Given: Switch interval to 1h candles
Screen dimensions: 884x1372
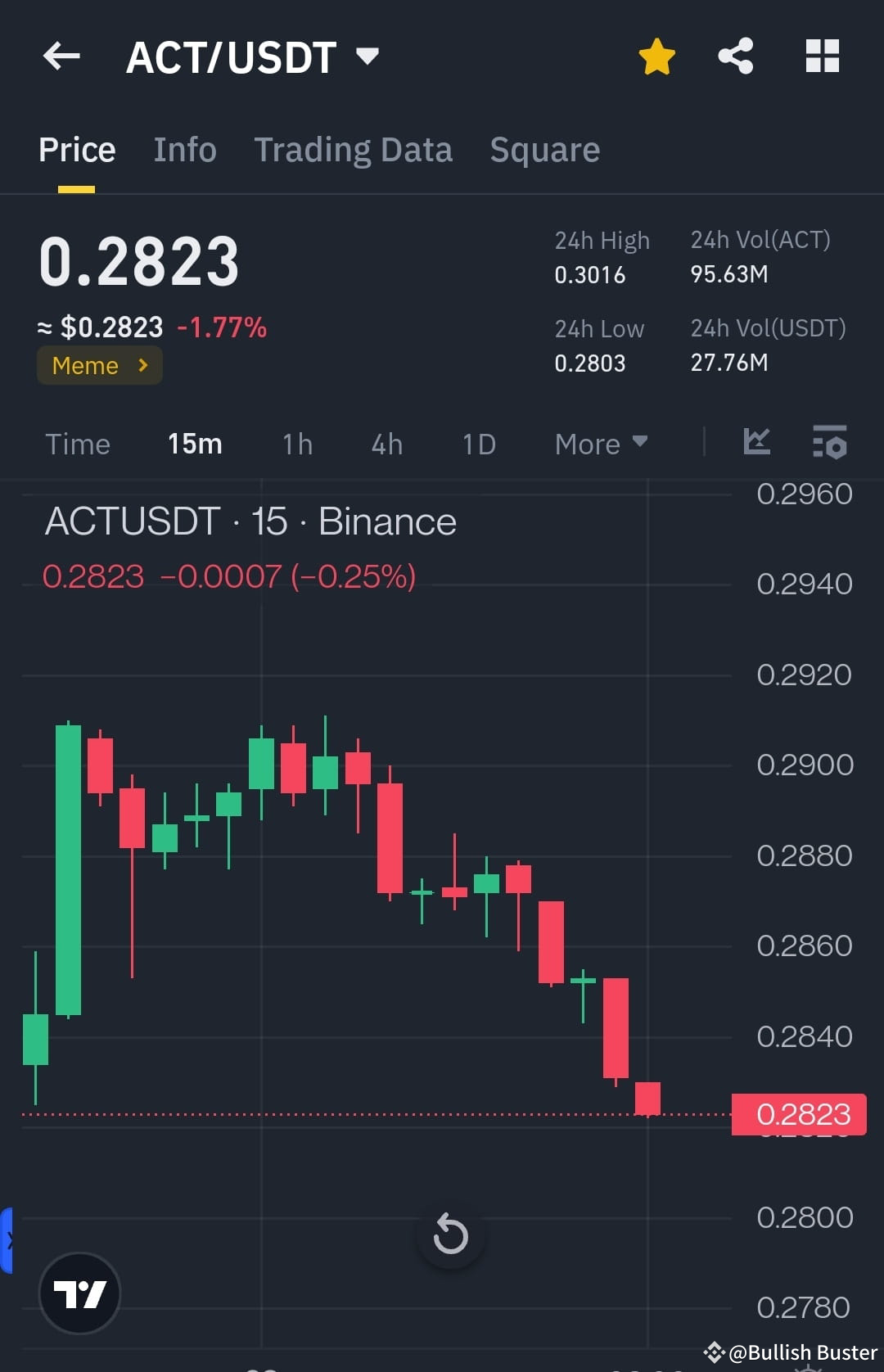Looking at the screenshot, I should 295,443.
